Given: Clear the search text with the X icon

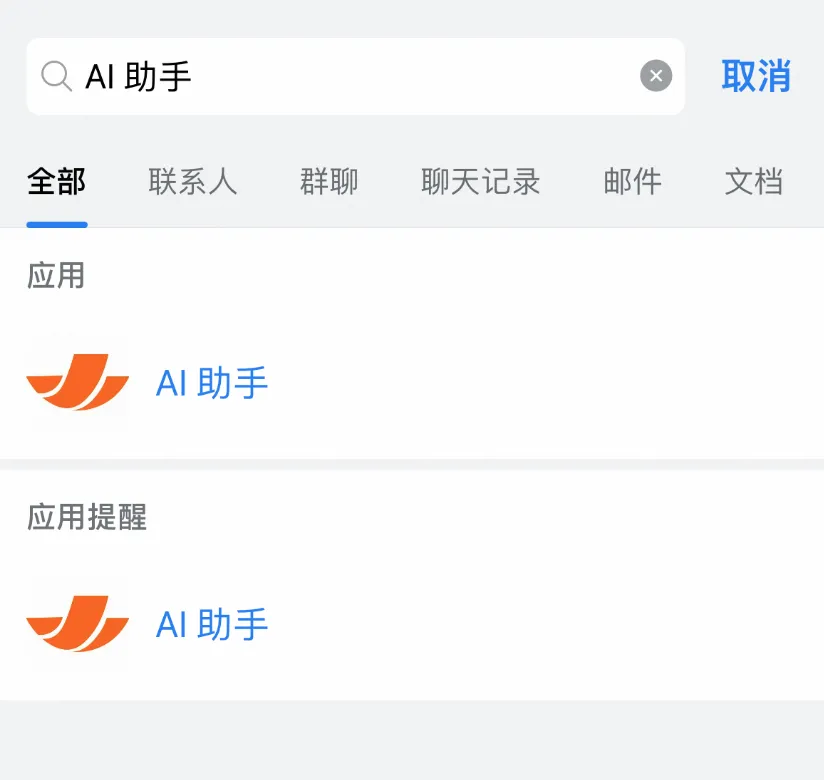Looking at the screenshot, I should coord(656,76).
